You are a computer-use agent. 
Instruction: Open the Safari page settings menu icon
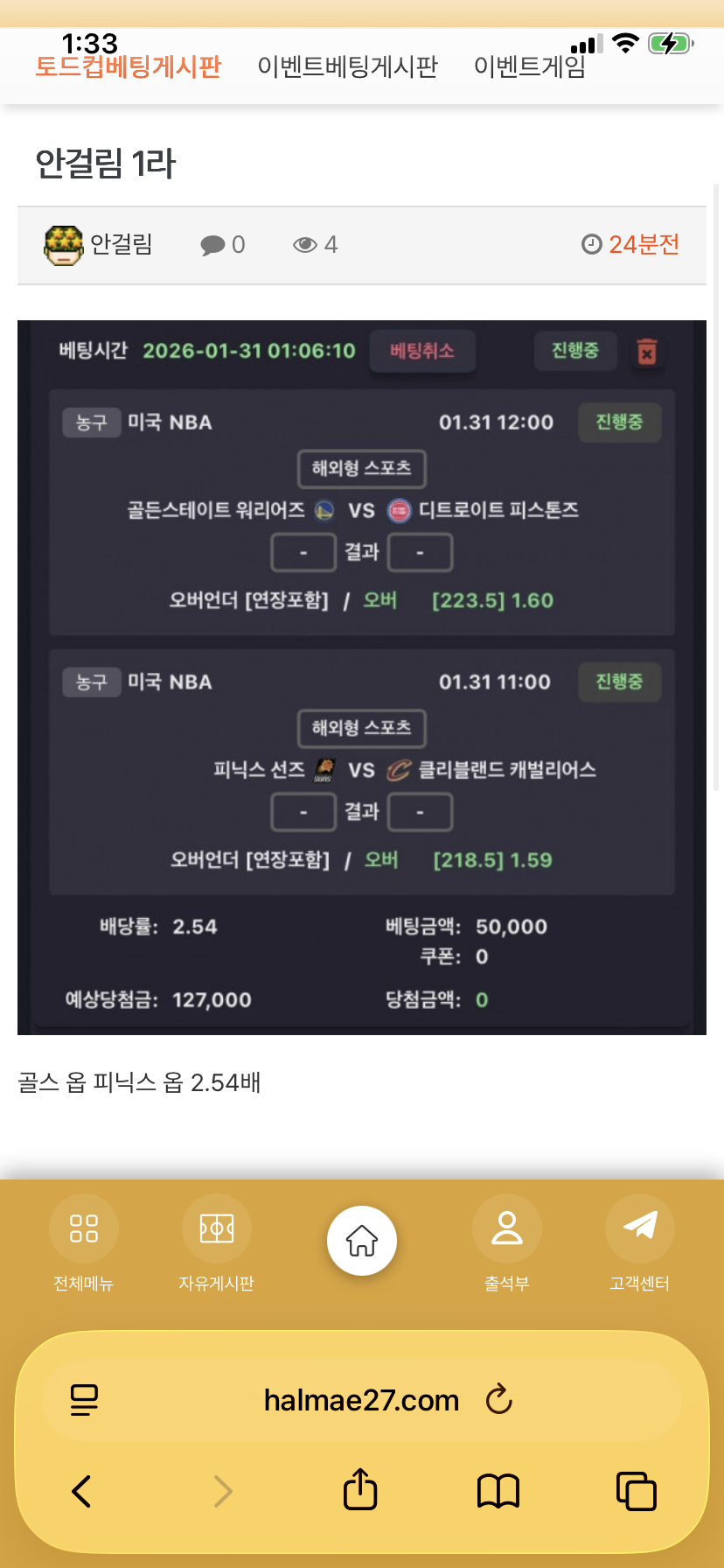[84, 1400]
